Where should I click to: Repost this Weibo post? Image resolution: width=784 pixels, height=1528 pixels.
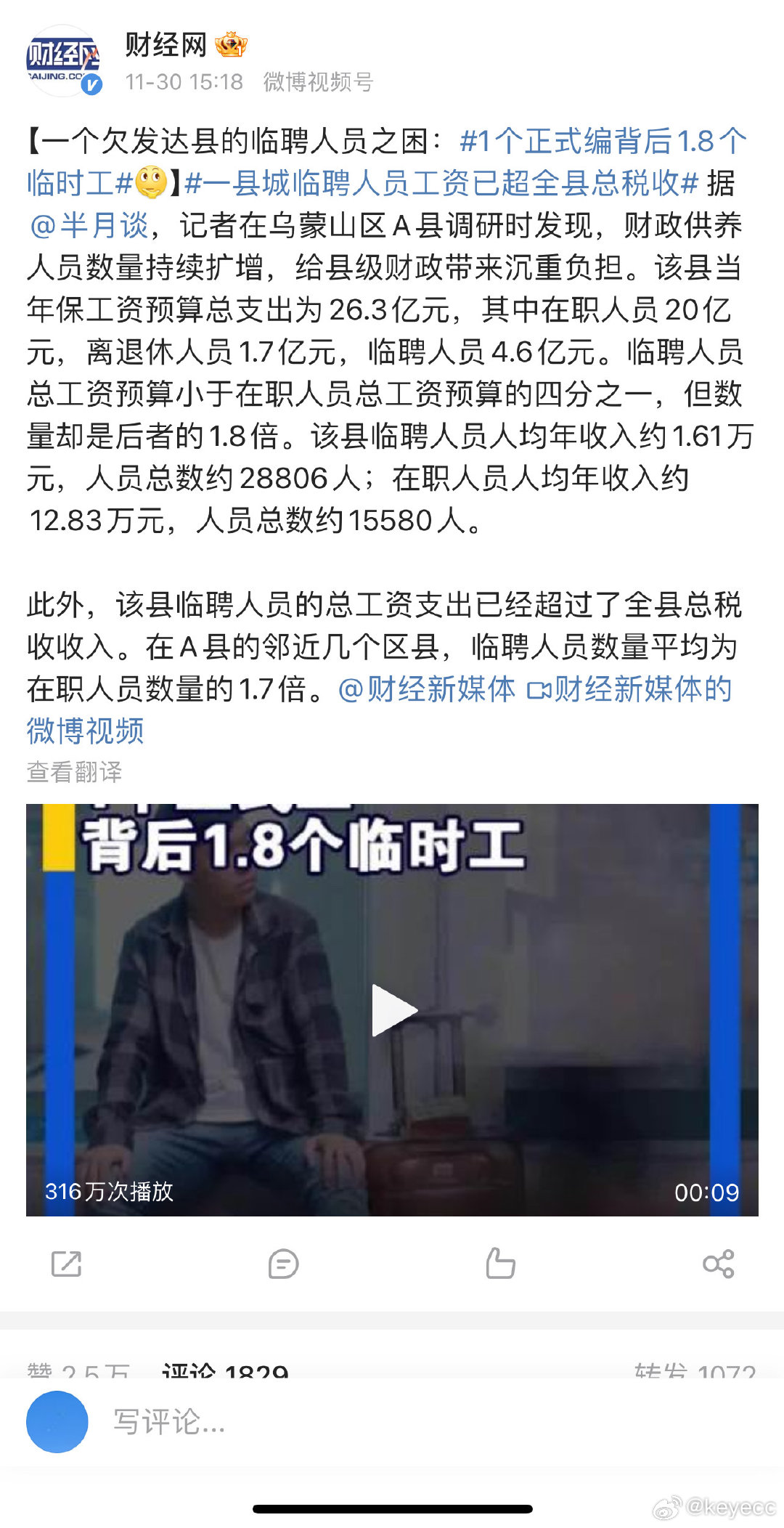tap(66, 1264)
